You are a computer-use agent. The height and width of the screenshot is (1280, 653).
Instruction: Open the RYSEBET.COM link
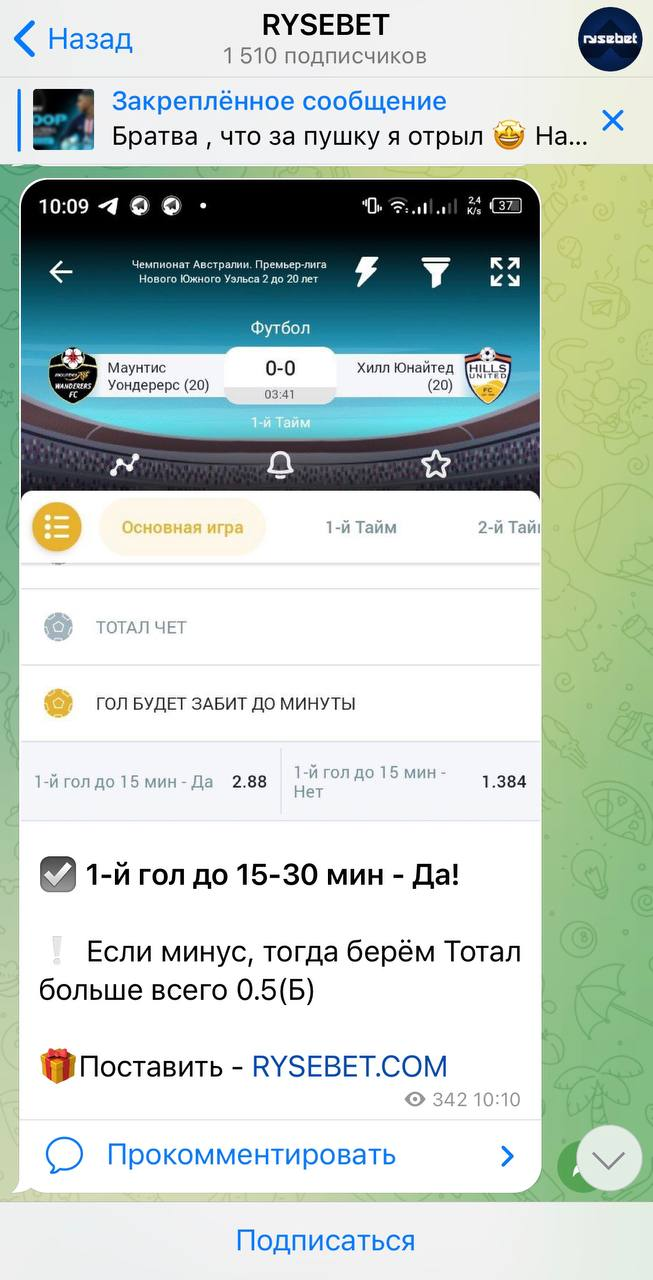coord(349,1066)
